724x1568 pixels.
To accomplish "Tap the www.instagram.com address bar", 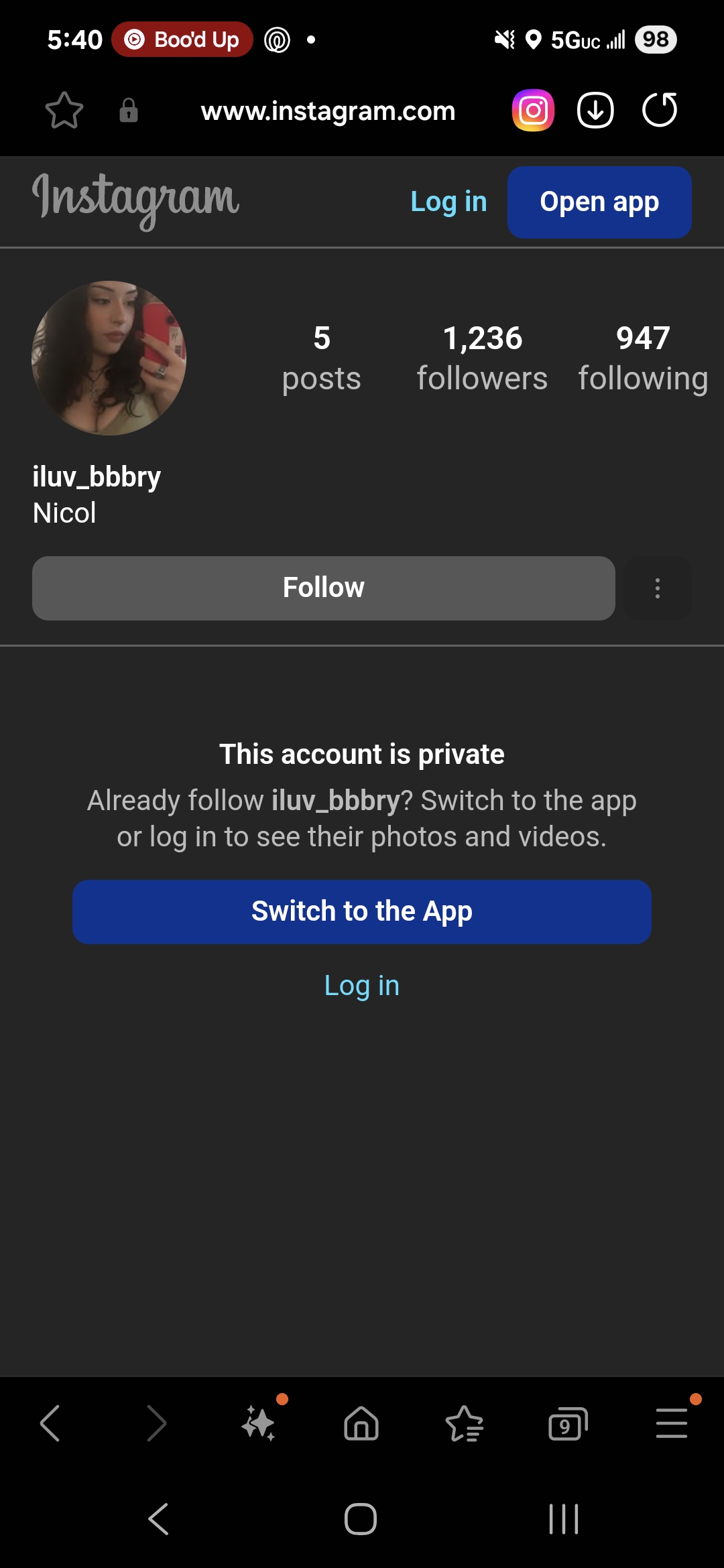I will (328, 111).
